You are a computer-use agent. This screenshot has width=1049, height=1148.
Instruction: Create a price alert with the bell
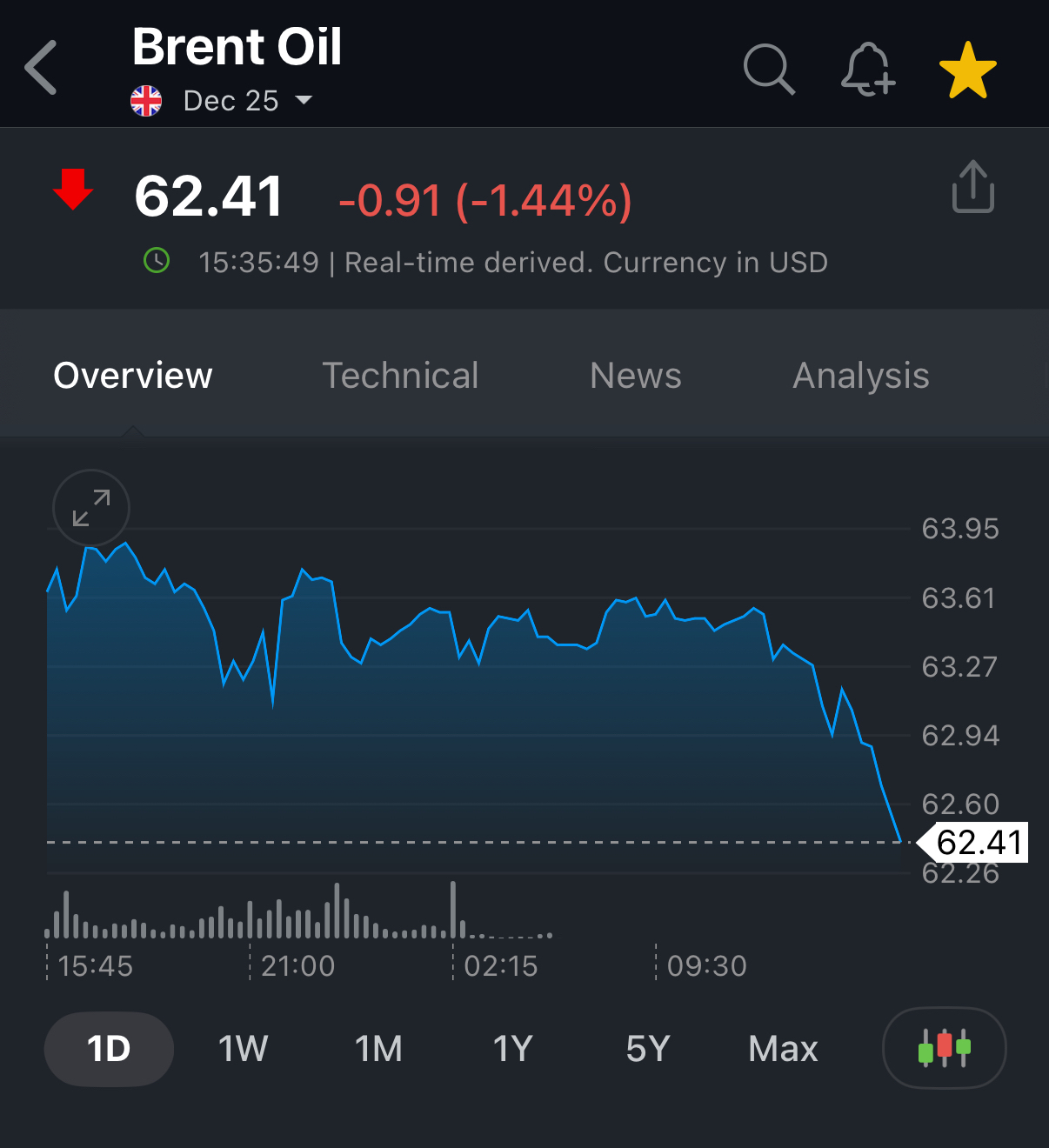867,69
